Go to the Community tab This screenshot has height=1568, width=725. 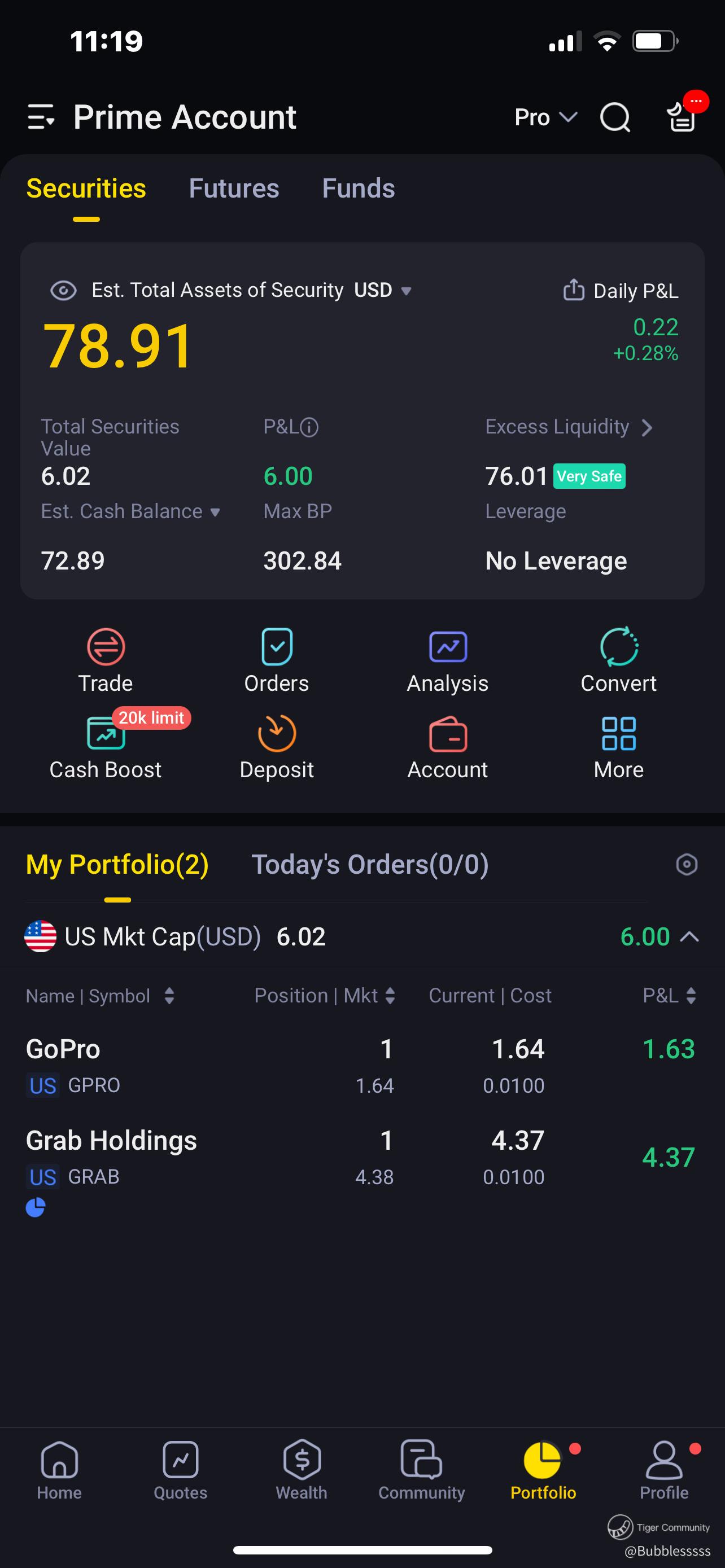tap(421, 1469)
